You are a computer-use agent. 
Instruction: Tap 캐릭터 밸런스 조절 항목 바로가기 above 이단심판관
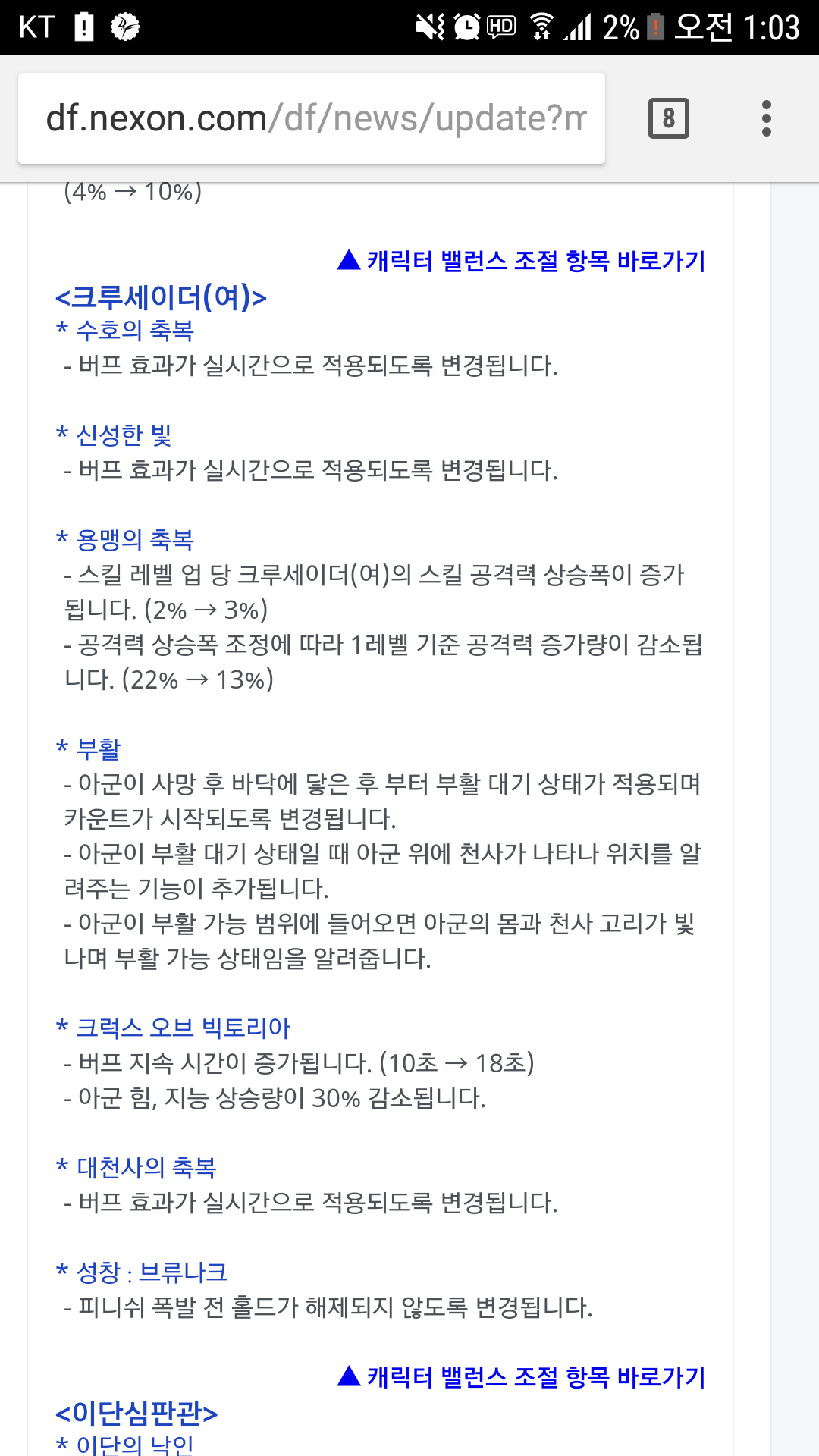[x=522, y=1377]
